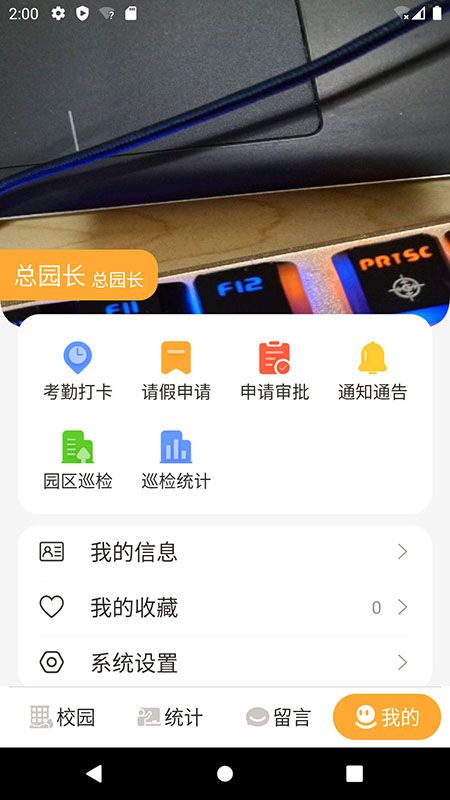Image resolution: width=450 pixels, height=800 pixels.
Task: Open the 我的信息 row
Action: tap(224, 552)
